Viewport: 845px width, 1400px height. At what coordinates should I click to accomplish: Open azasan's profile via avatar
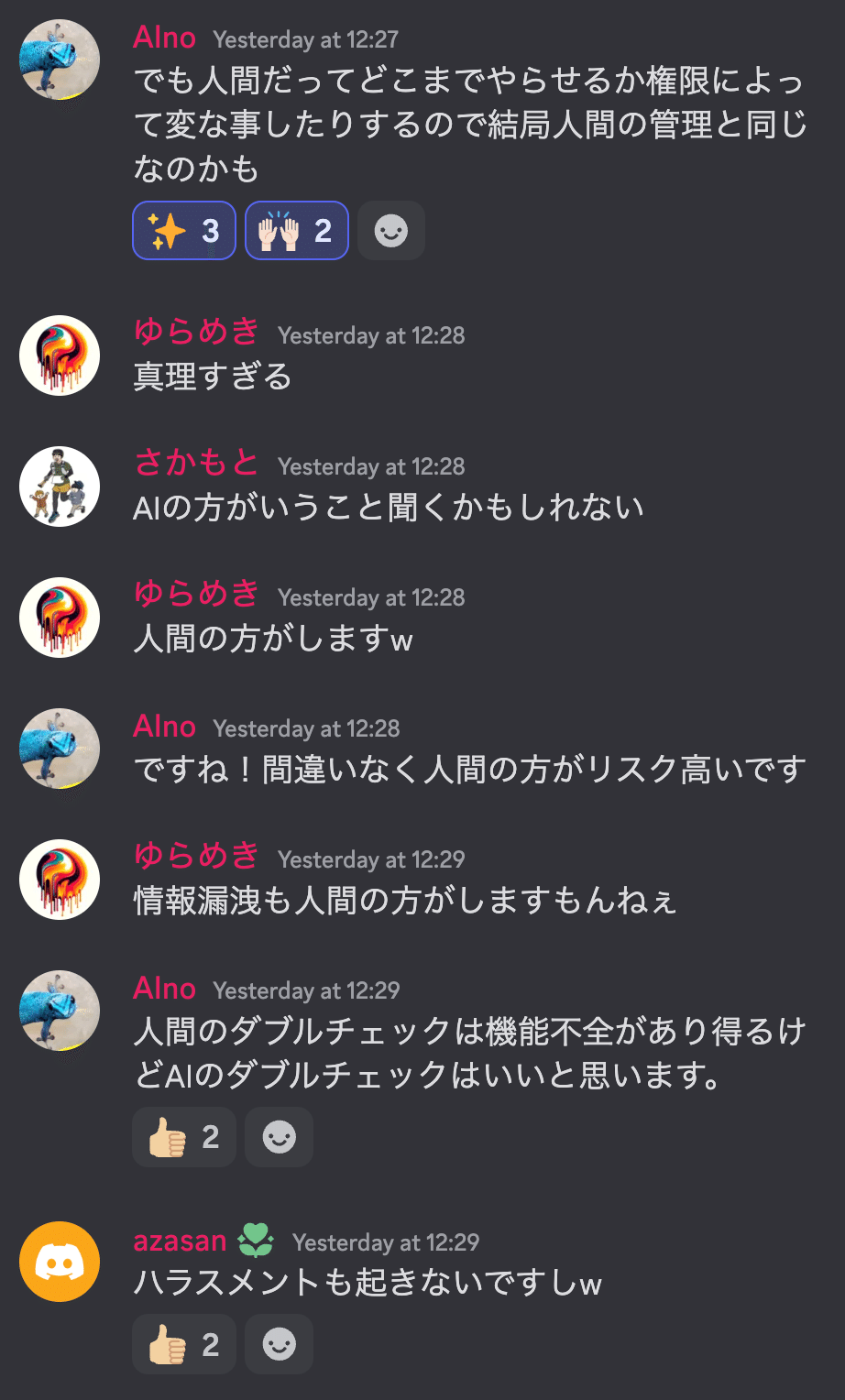(60, 1262)
